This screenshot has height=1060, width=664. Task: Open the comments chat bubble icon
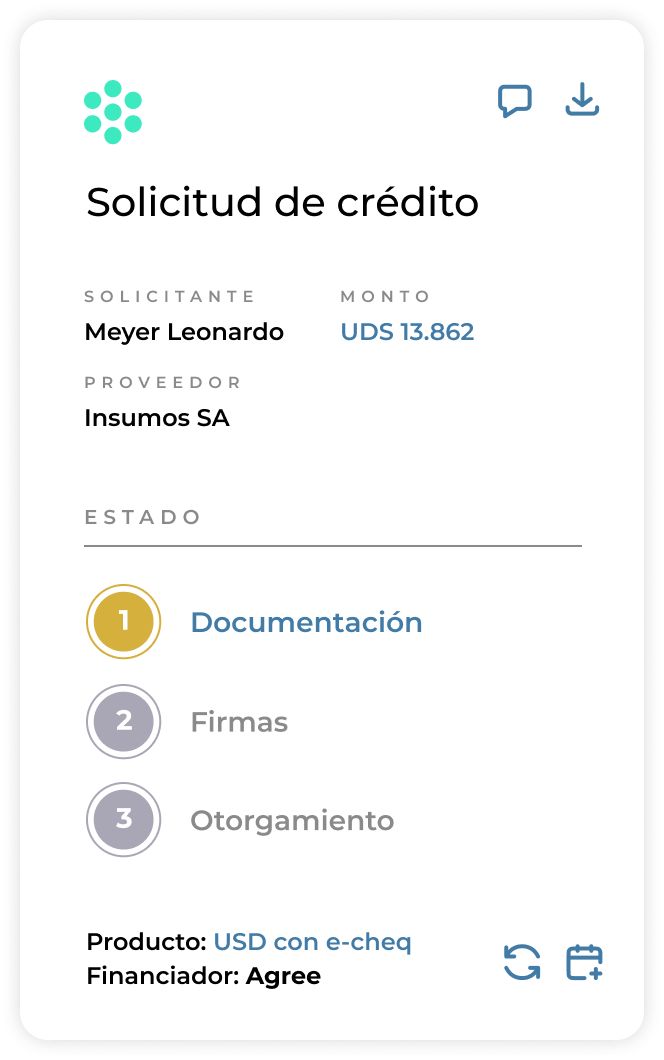(515, 101)
